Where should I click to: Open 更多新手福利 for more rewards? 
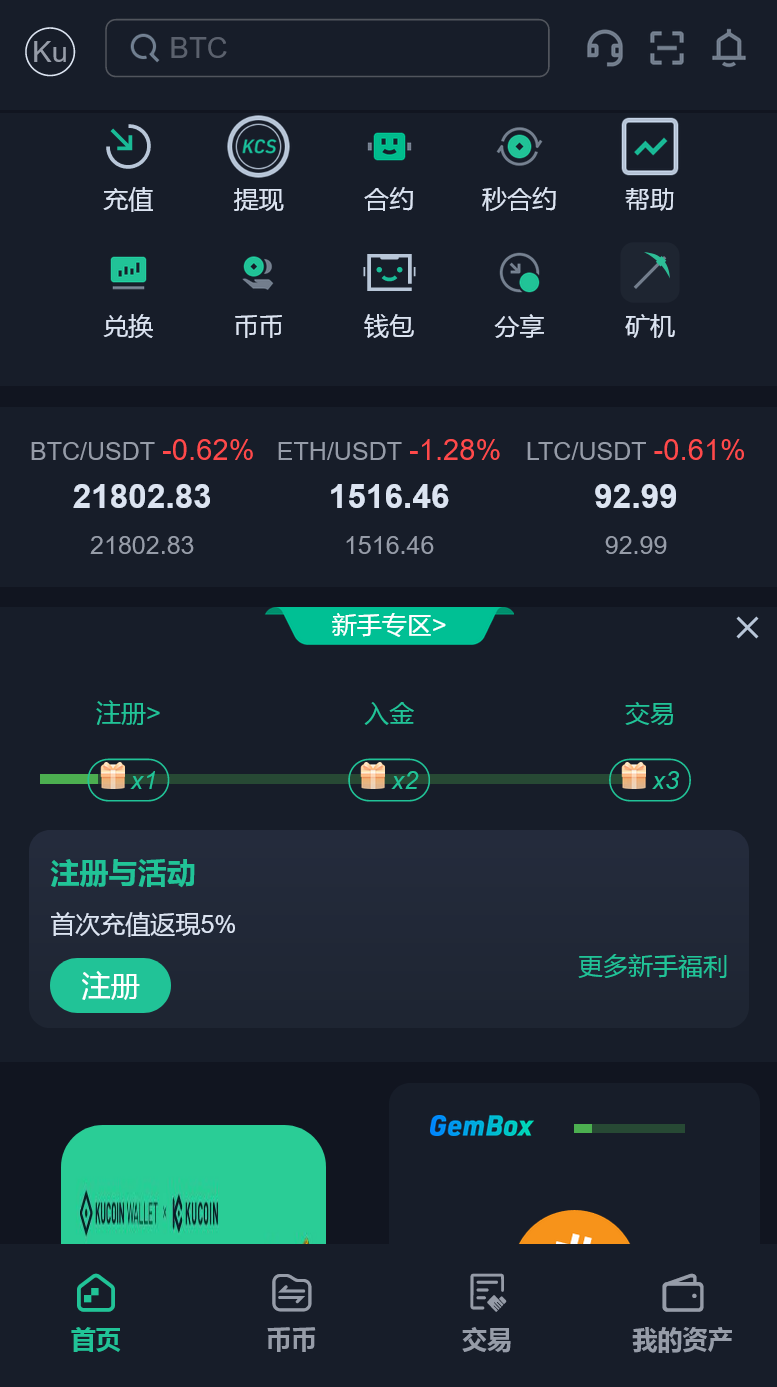651,967
